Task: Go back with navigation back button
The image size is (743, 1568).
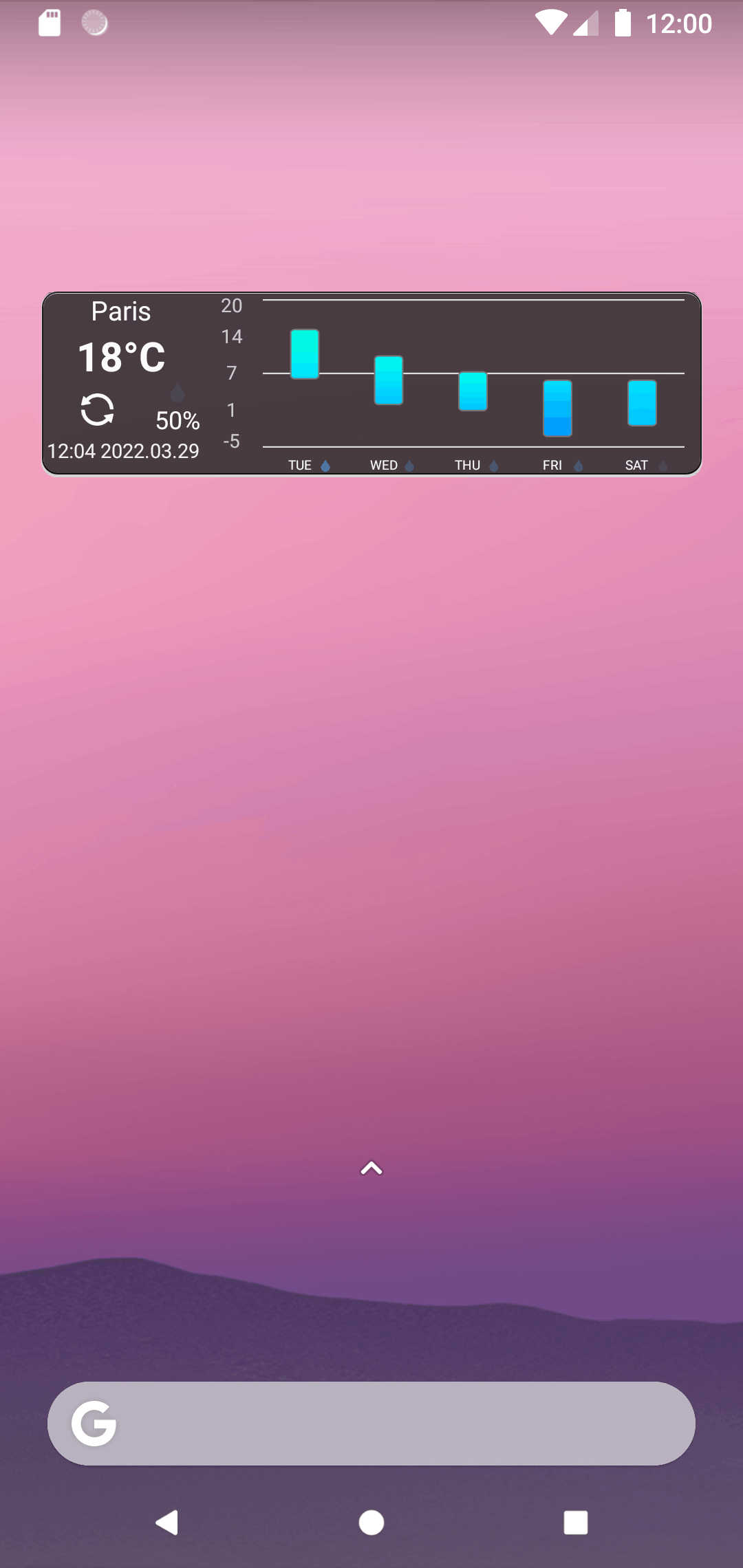Action: pos(167,1523)
